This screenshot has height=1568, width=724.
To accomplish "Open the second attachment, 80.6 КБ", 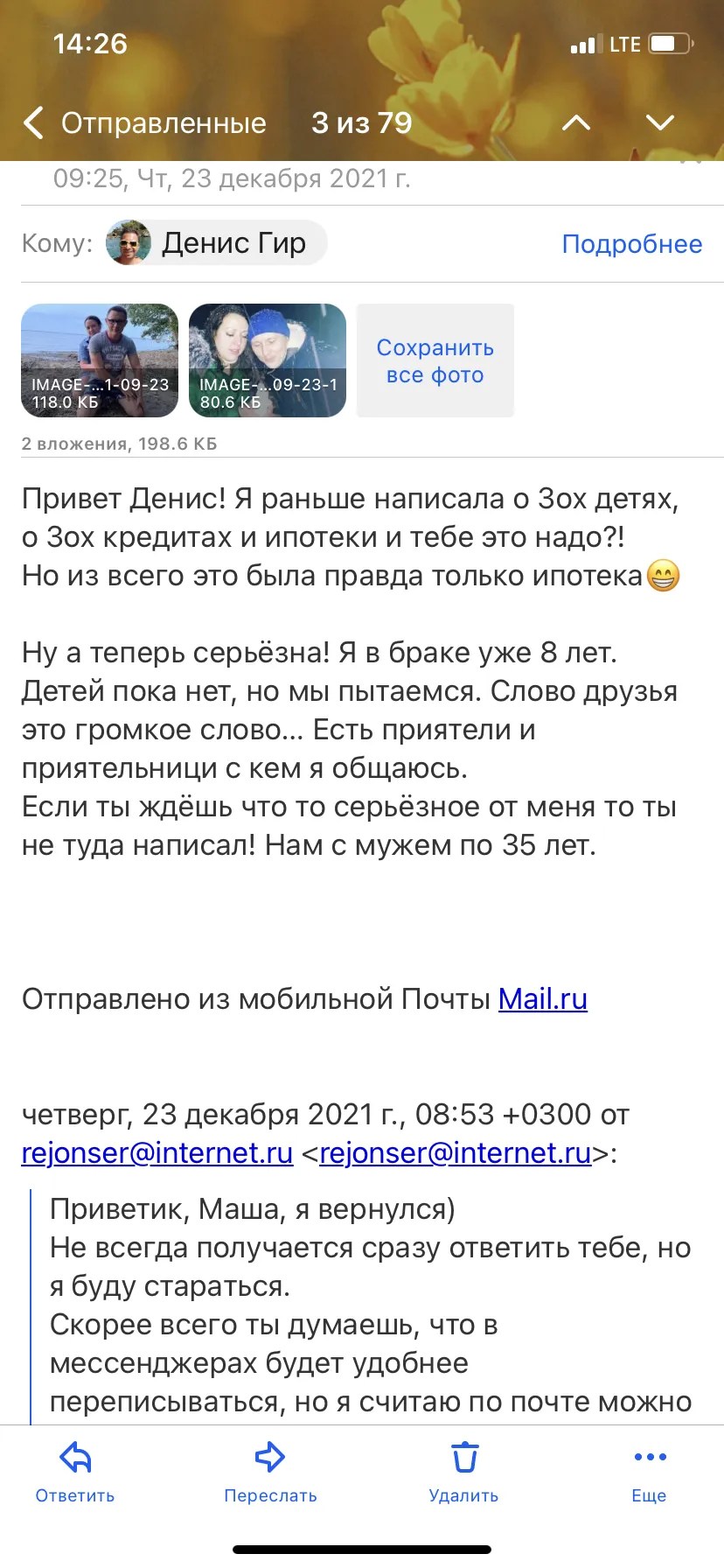I will [268, 360].
